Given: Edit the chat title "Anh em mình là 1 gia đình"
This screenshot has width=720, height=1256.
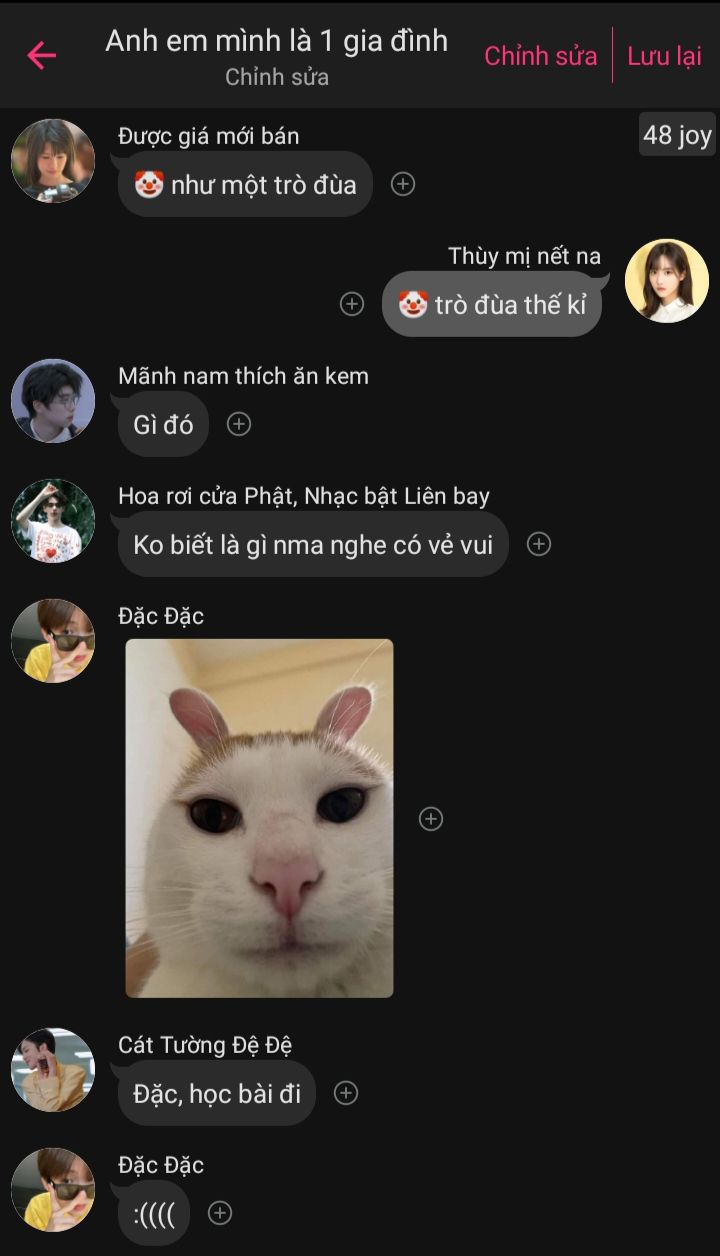Looking at the screenshot, I should pyautogui.click(x=277, y=41).
